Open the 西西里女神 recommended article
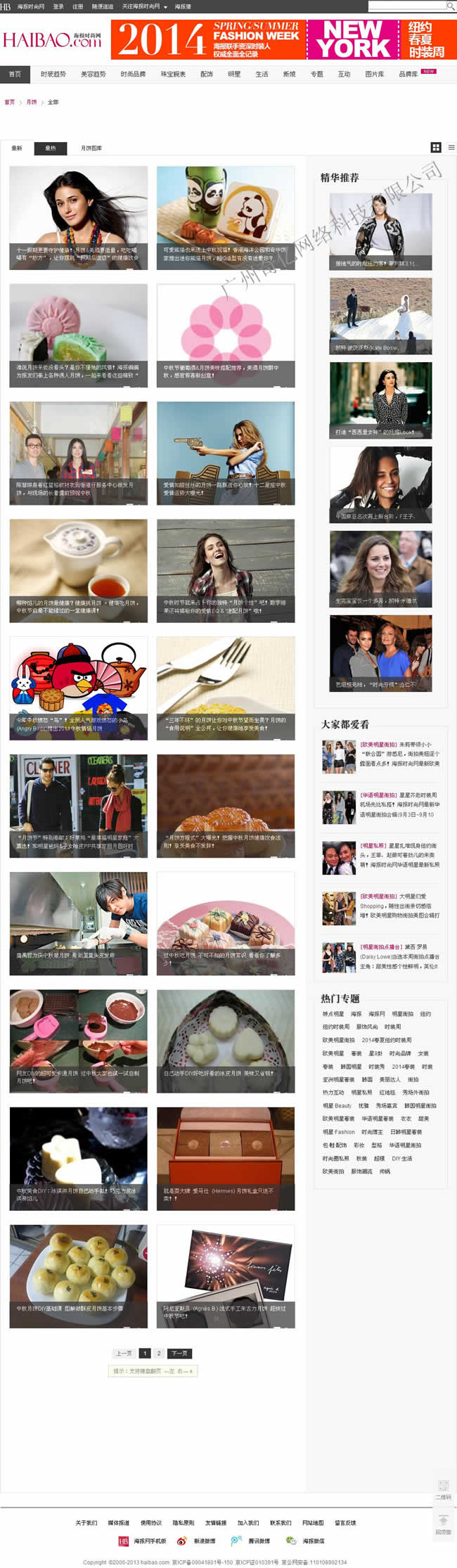 380,400
